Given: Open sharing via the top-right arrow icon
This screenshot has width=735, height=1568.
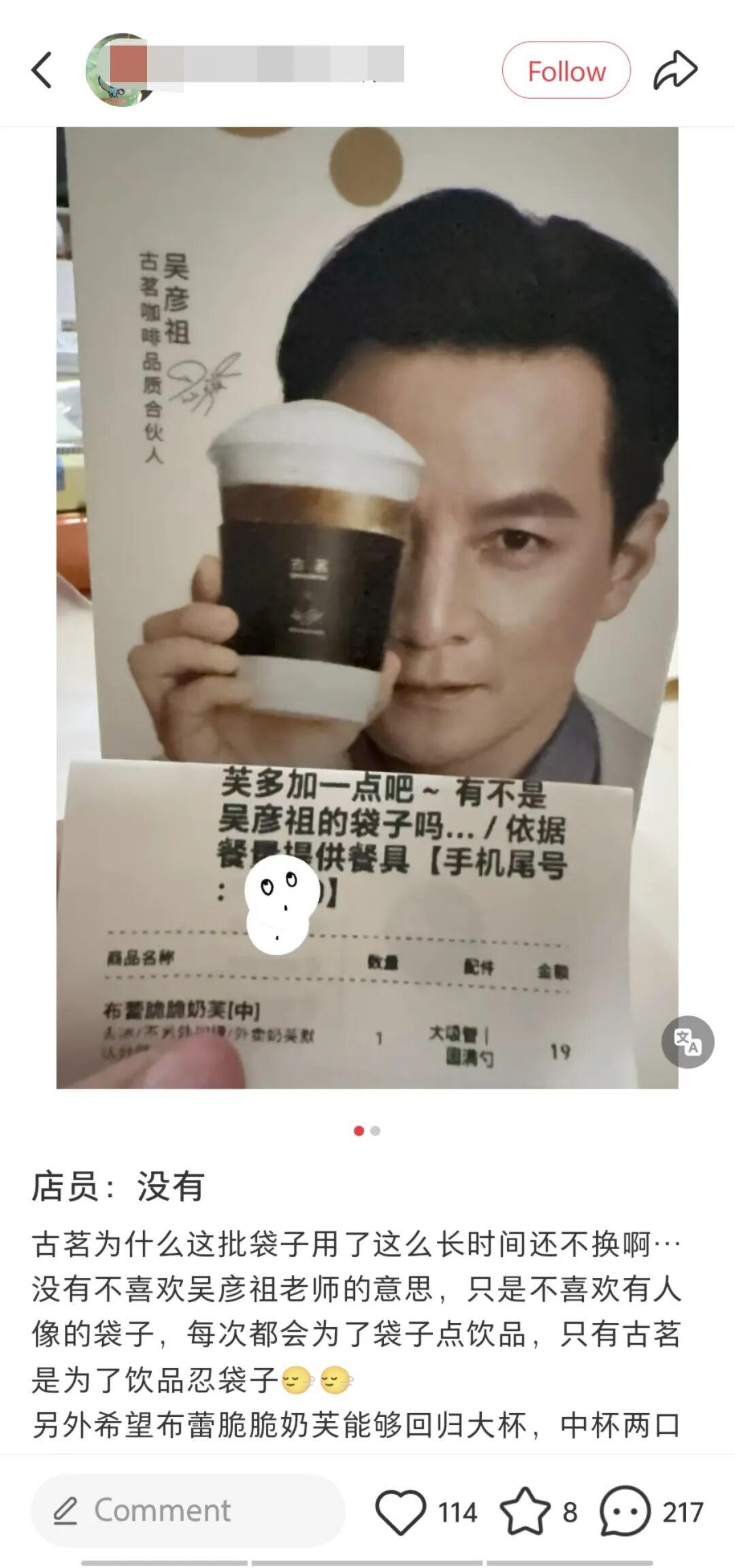Looking at the screenshot, I should tap(674, 68).
